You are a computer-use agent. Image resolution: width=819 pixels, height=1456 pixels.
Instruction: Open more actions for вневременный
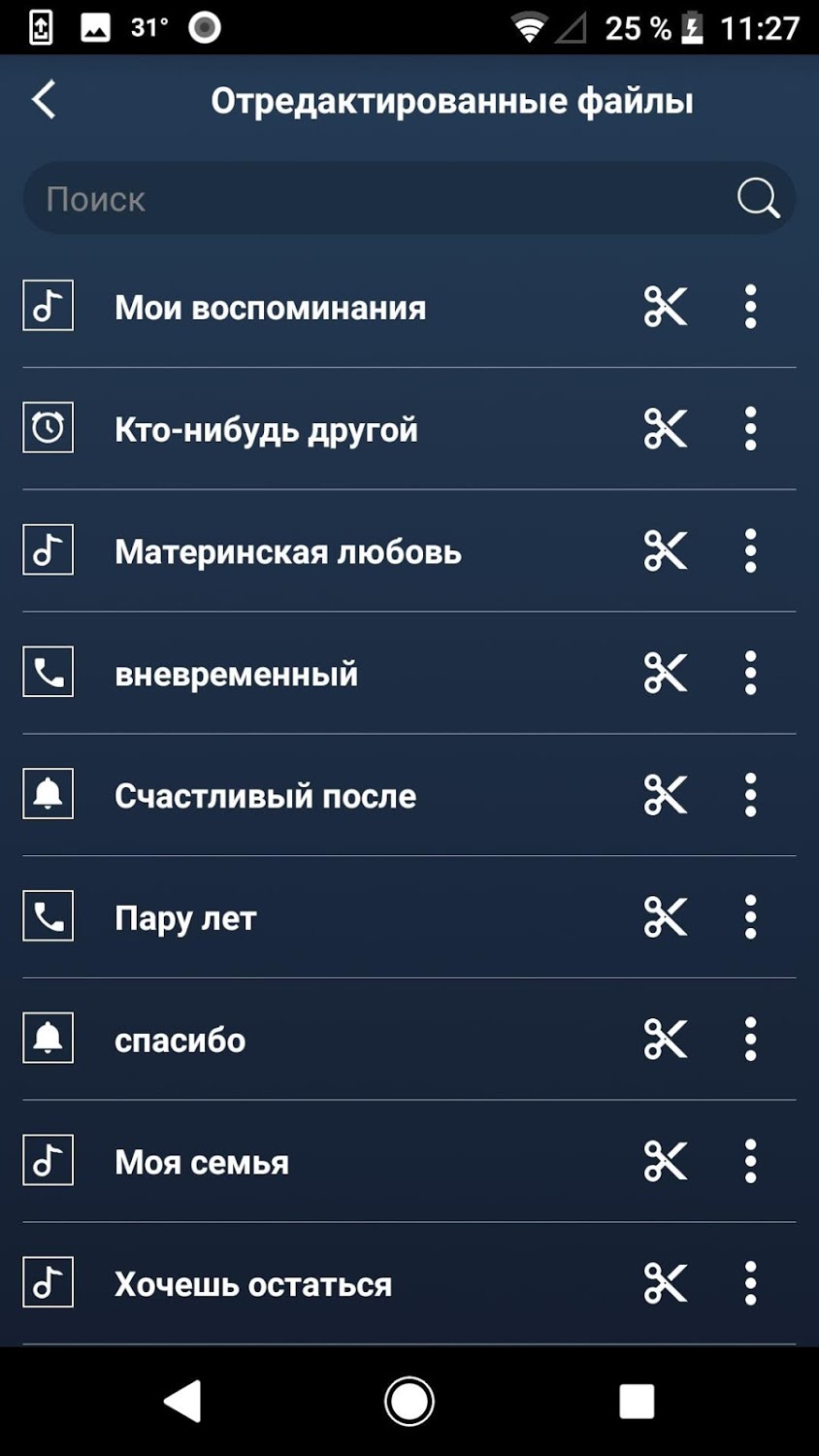pos(750,674)
